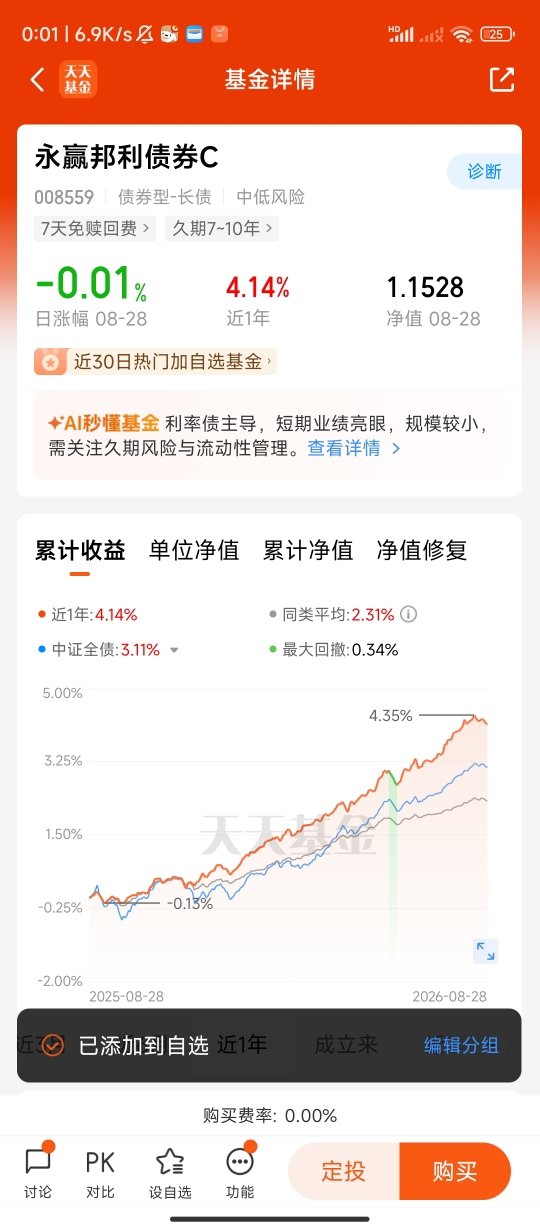Open PK 对比 comparison
540x1230 pixels.
[100, 1171]
